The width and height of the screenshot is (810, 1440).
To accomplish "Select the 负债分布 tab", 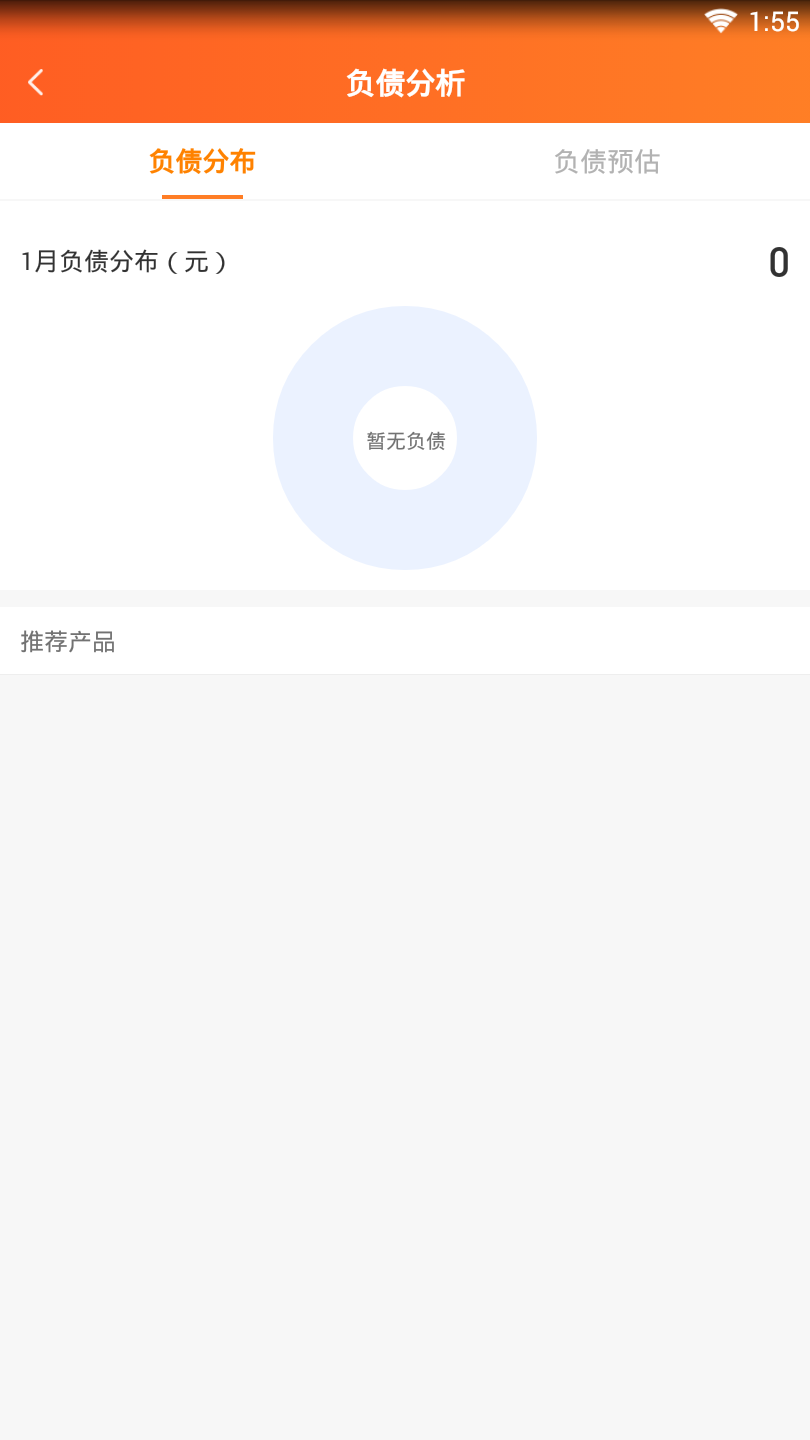I will pyautogui.click(x=202, y=161).
